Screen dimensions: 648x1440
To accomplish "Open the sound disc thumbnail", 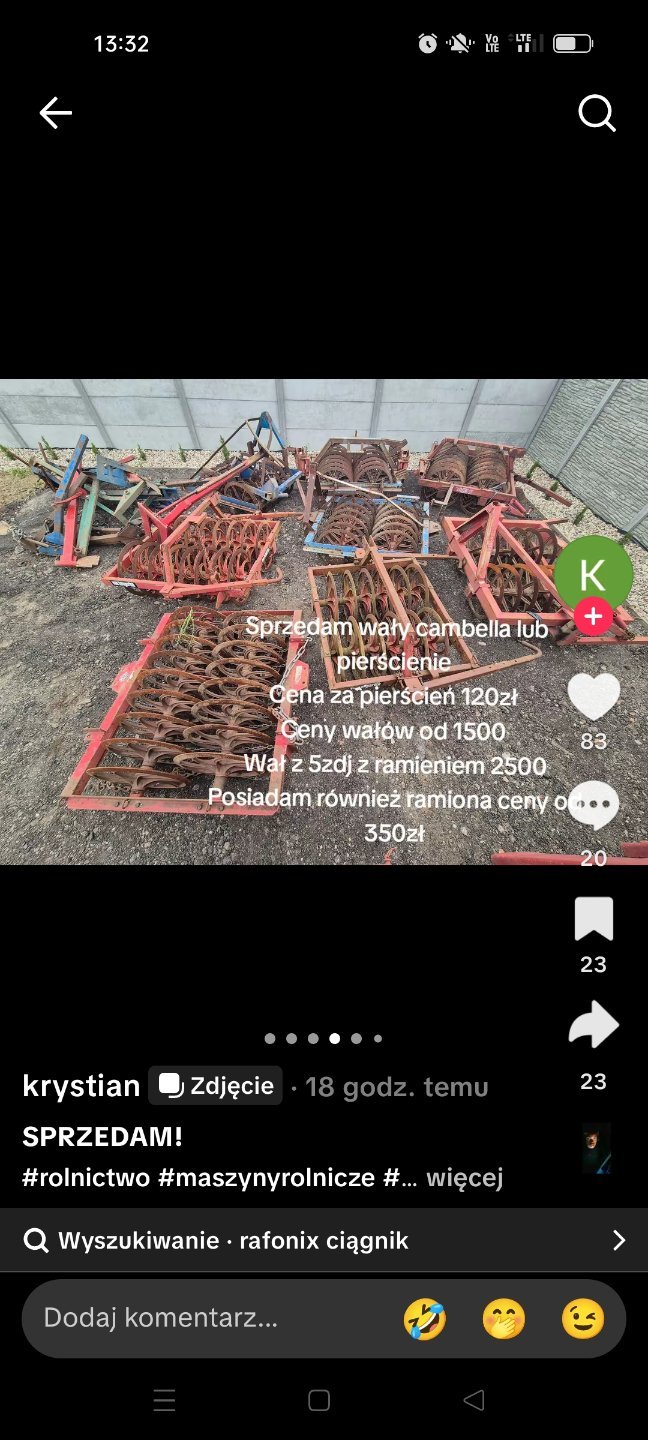I will (x=597, y=1148).
